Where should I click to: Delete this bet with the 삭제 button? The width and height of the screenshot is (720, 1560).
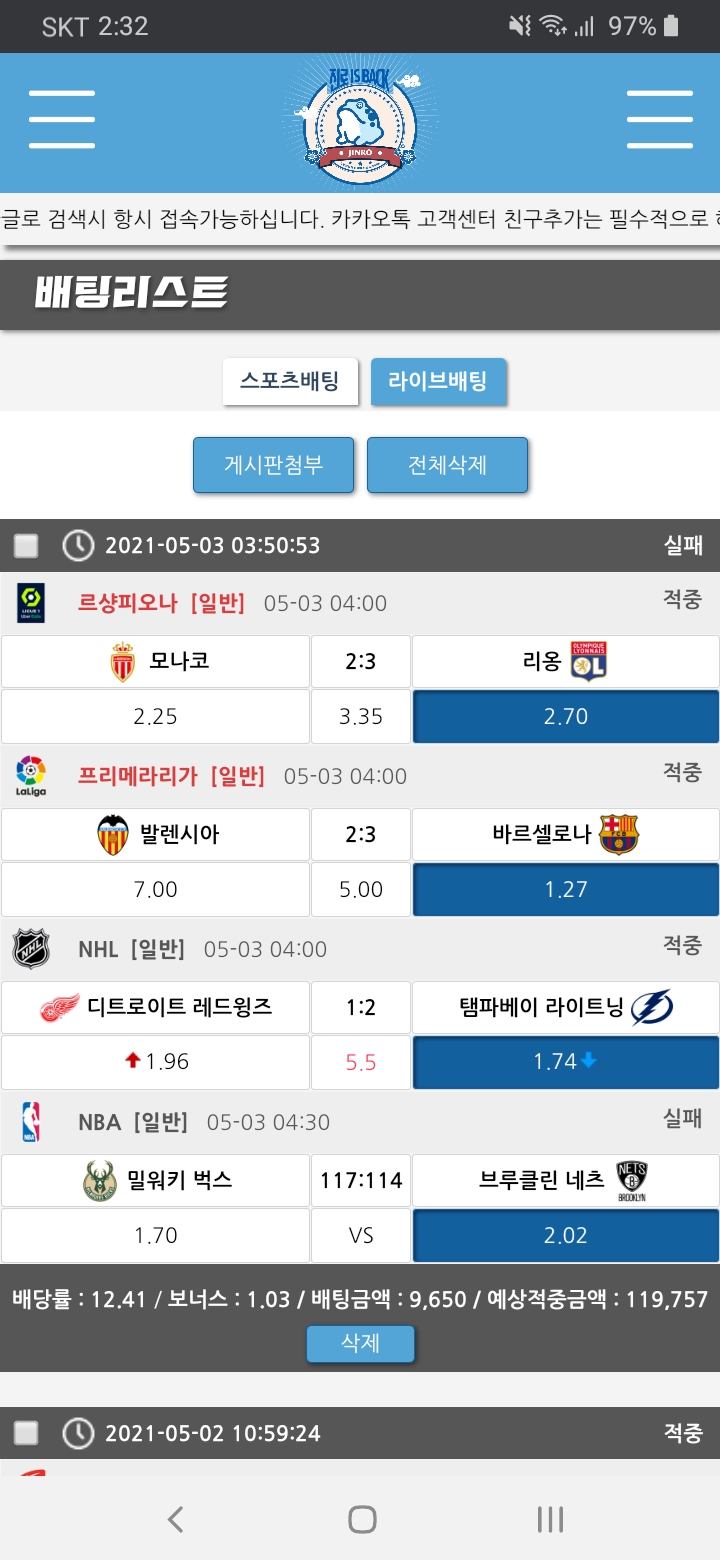click(360, 1343)
